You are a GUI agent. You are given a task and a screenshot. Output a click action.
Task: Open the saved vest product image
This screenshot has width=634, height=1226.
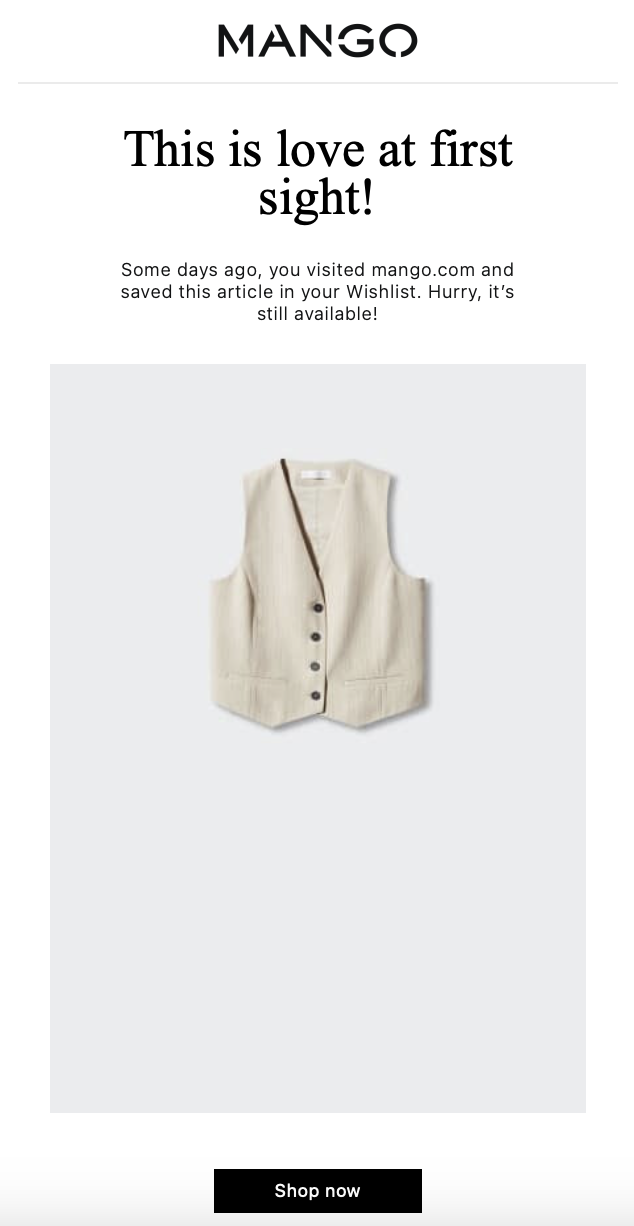point(318,600)
